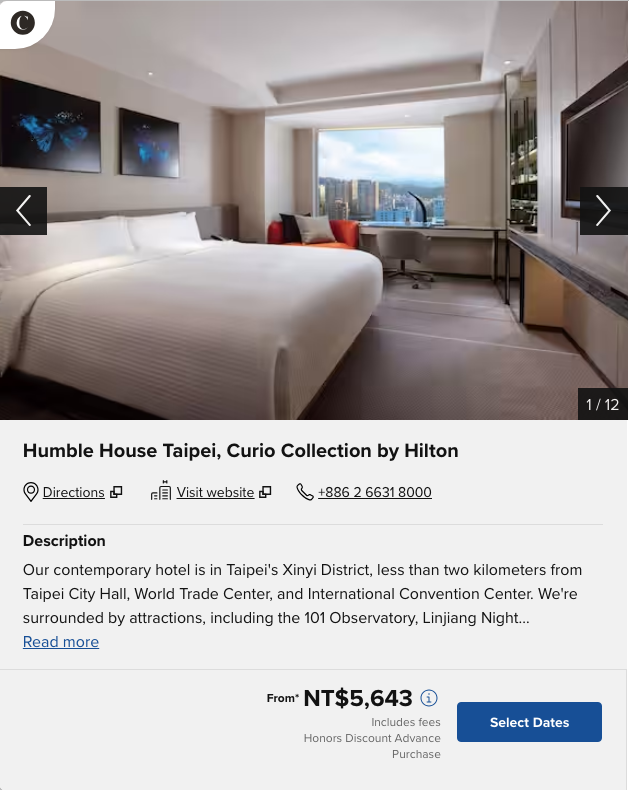Viewport: 629px width, 790px height.
Task: Visit the hotel website
Action: 215,492
